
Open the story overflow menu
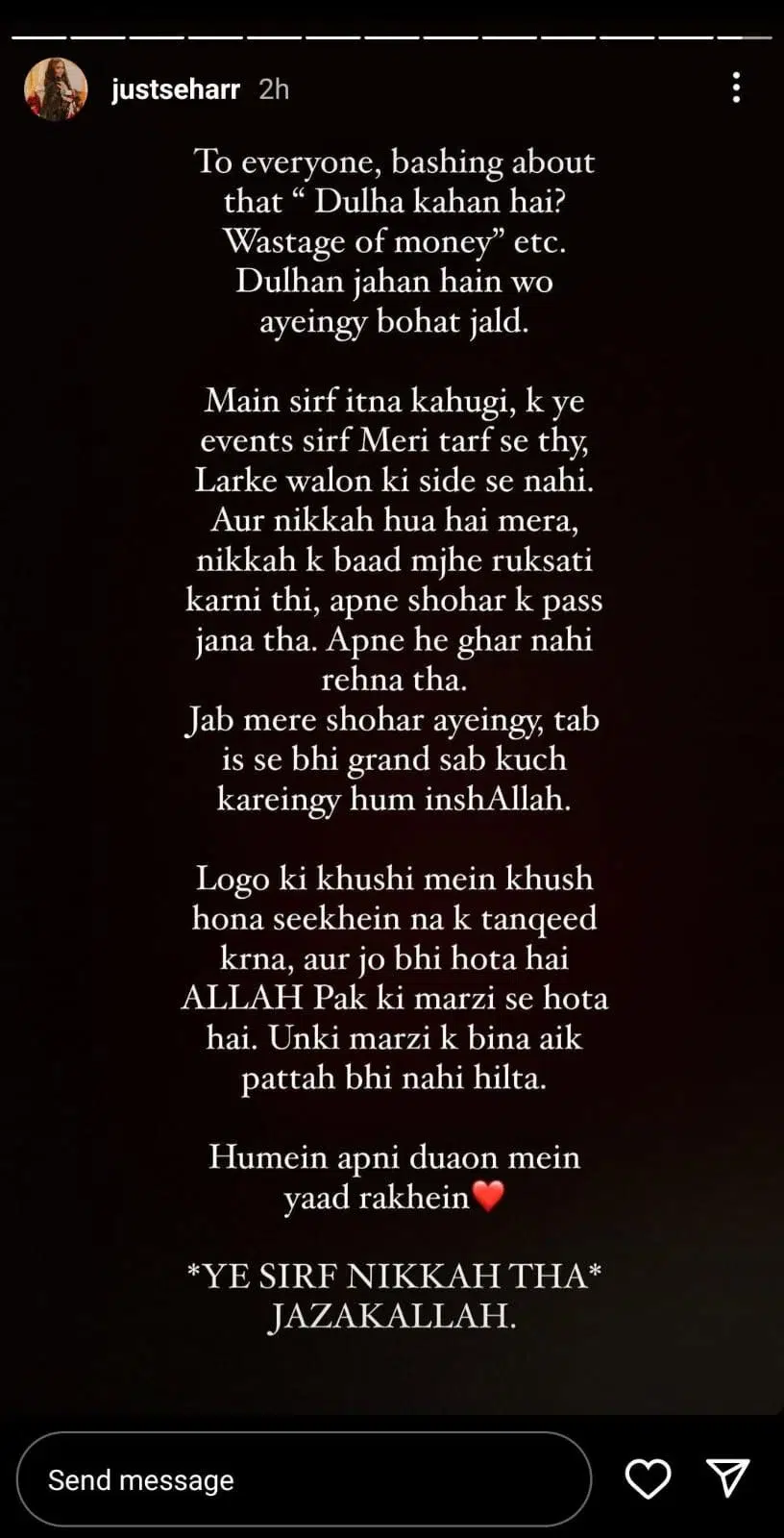coord(736,87)
